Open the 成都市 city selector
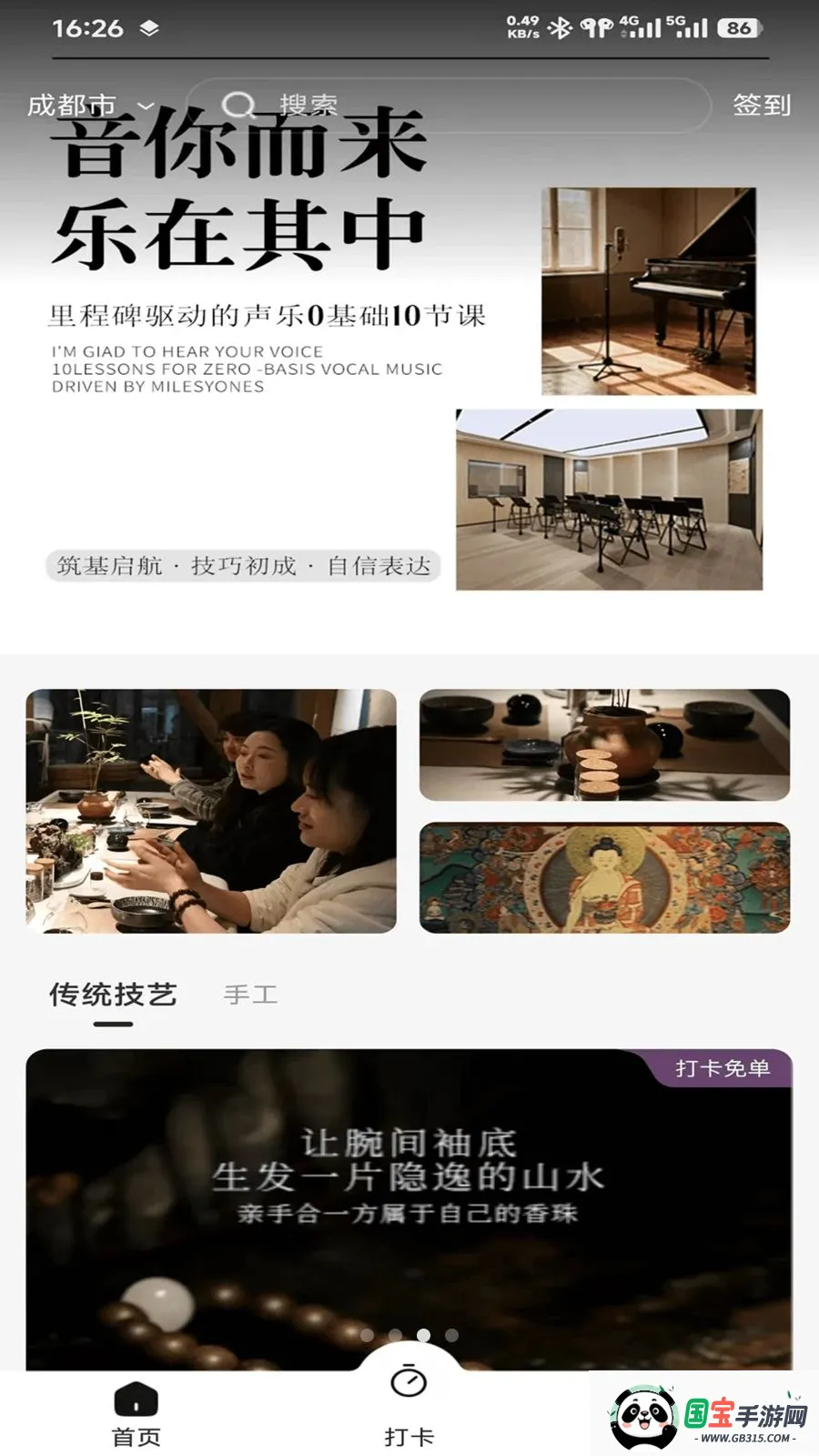Screen dimensions: 819x1456 pyautogui.click(x=91, y=106)
